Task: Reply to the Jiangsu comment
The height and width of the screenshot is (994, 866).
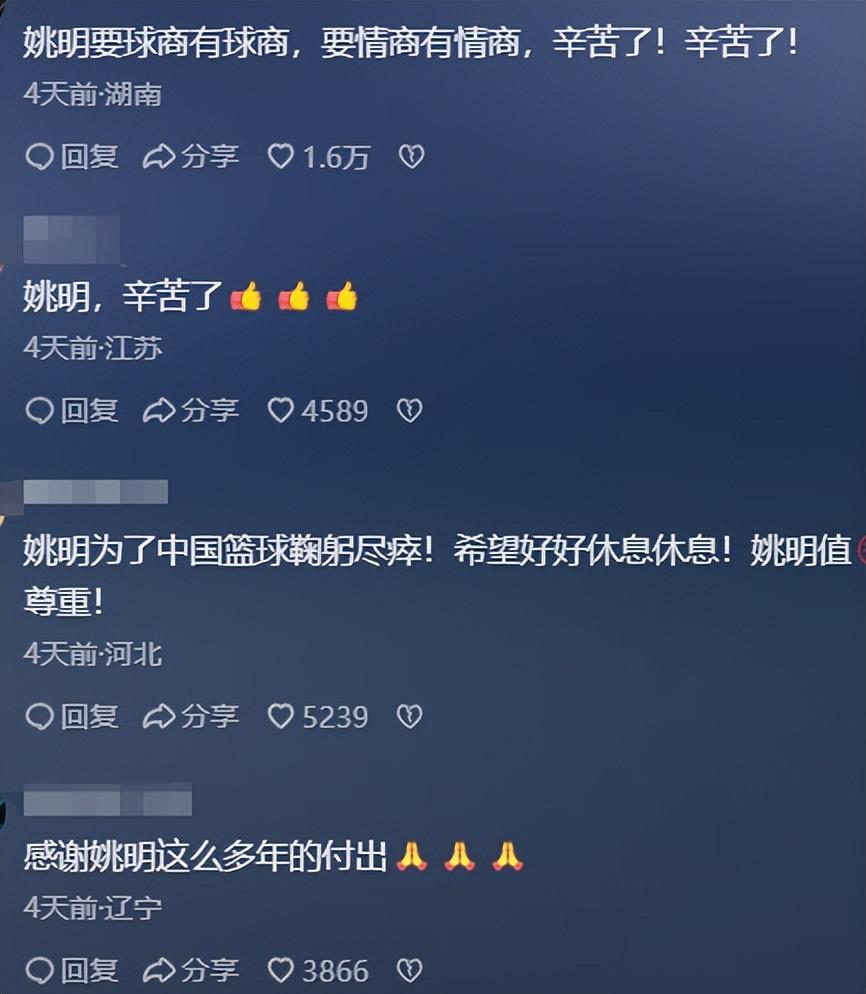Action: (71, 410)
